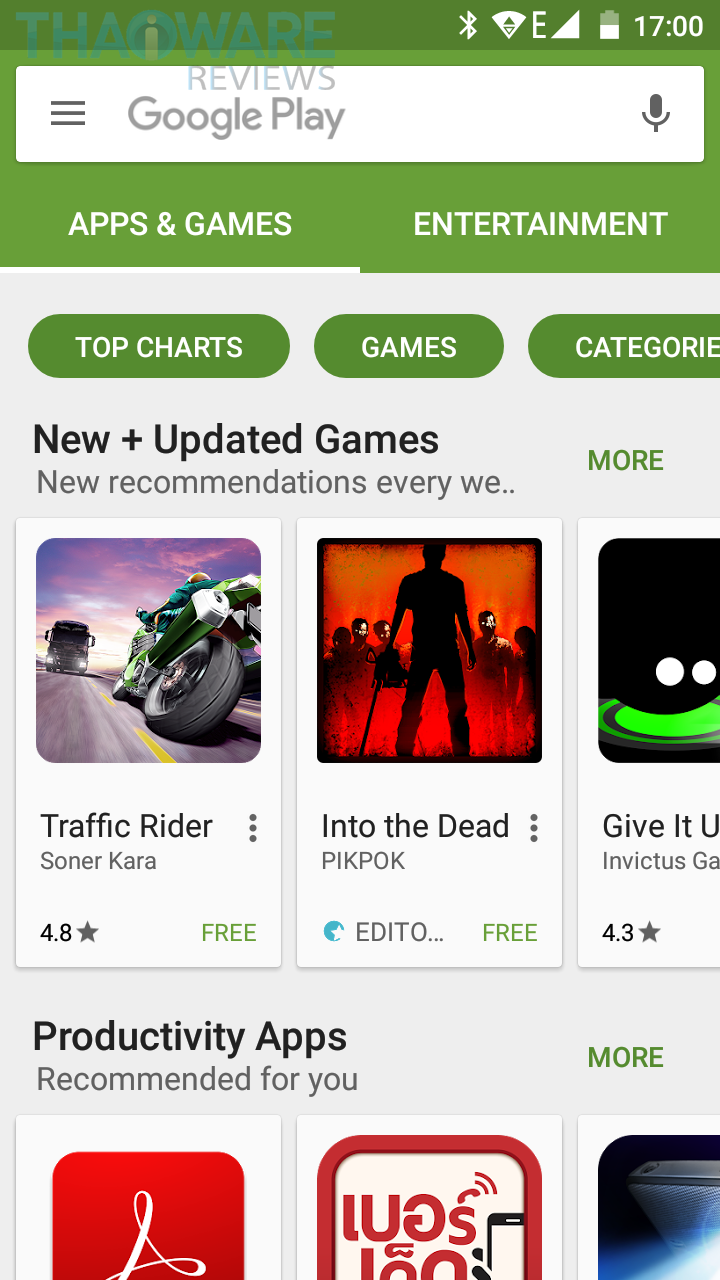Viewport: 720px width, 1280px height.
Task: See more Productivity Apps
Action: (625, 1057)
